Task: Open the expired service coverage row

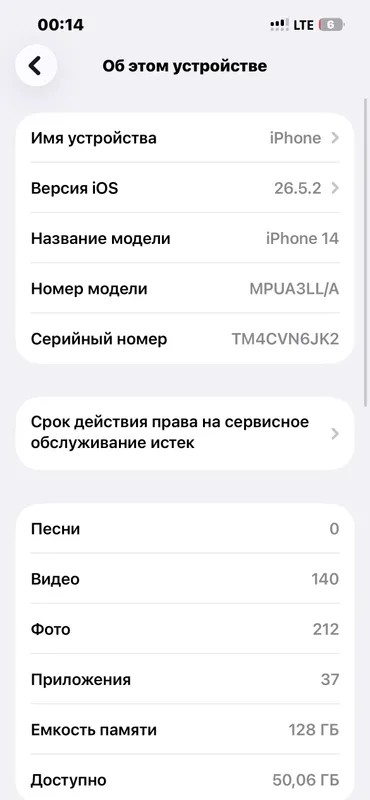Action: coord(185,433)
